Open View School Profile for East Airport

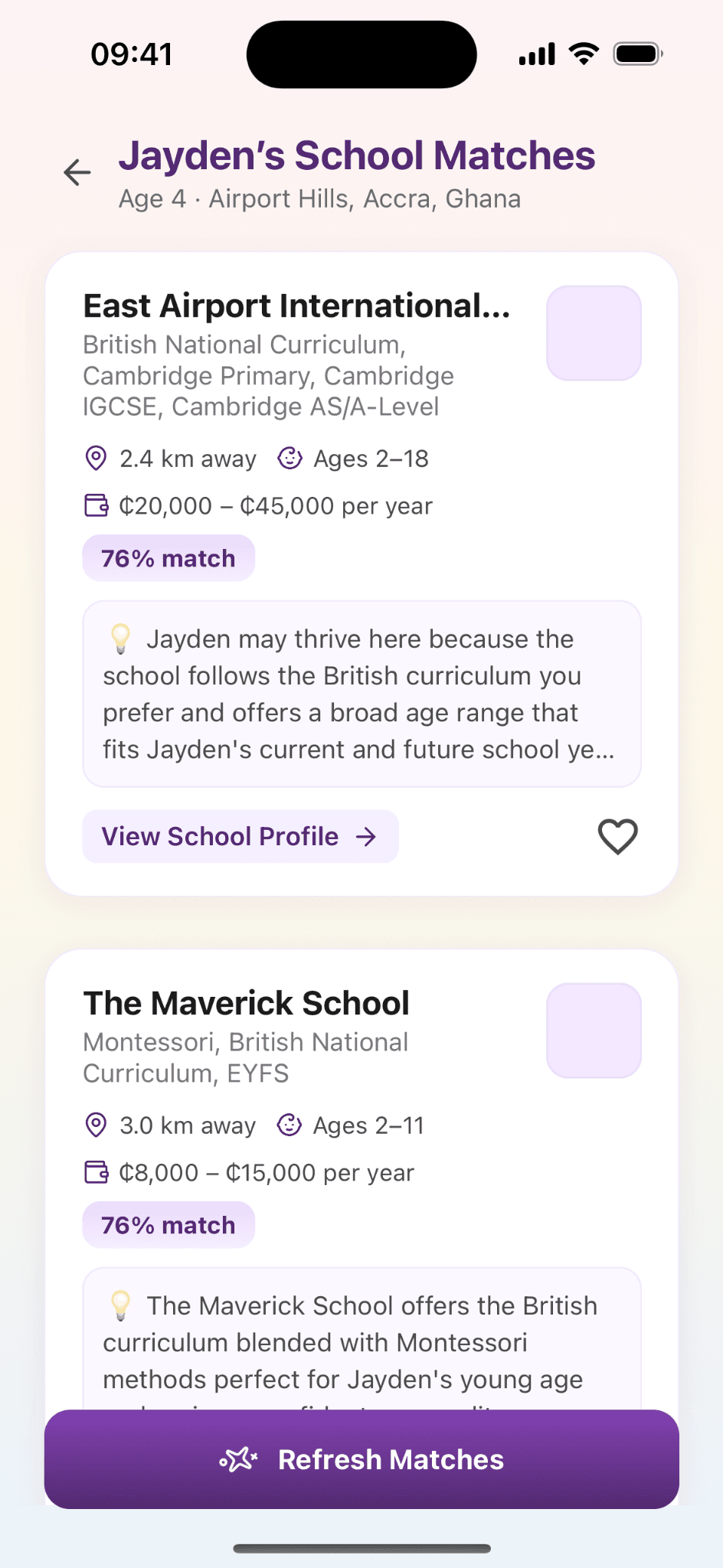pos(240,836)
